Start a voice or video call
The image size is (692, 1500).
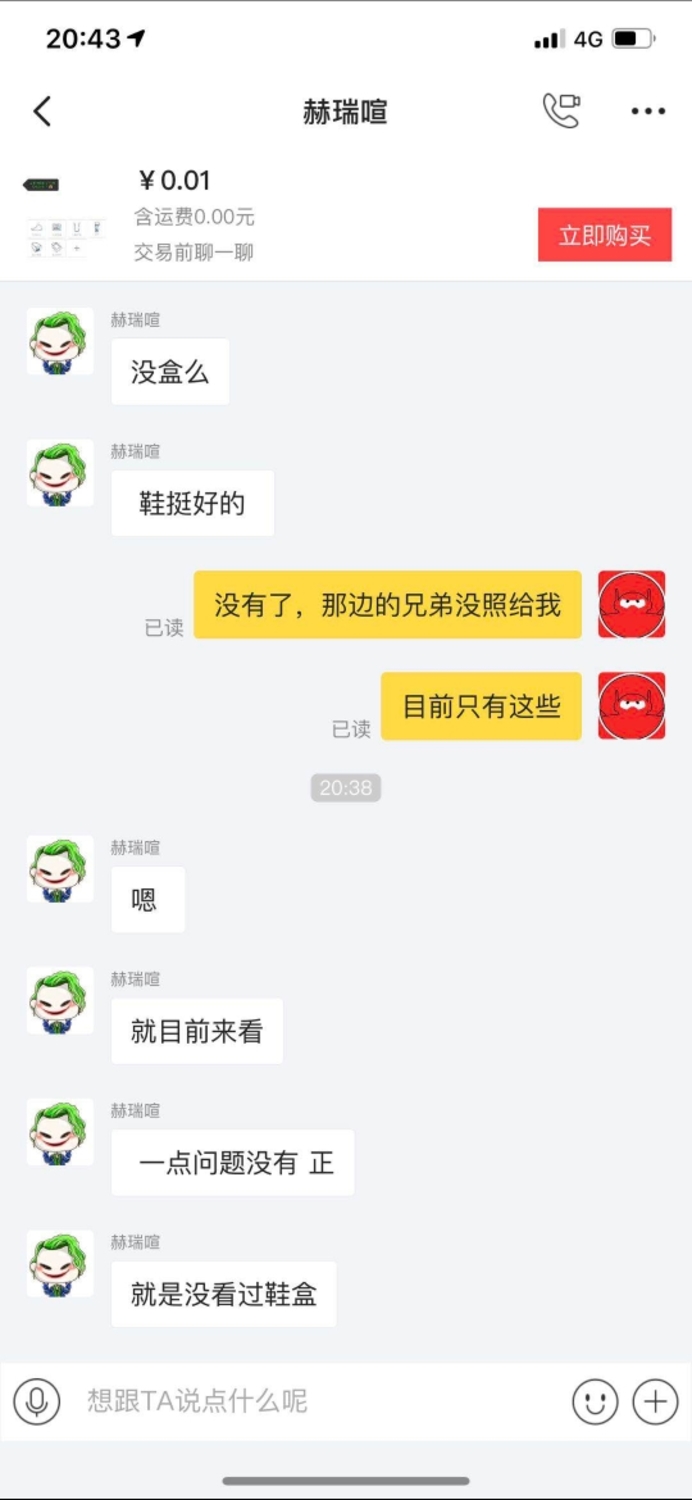pos(561,110)
